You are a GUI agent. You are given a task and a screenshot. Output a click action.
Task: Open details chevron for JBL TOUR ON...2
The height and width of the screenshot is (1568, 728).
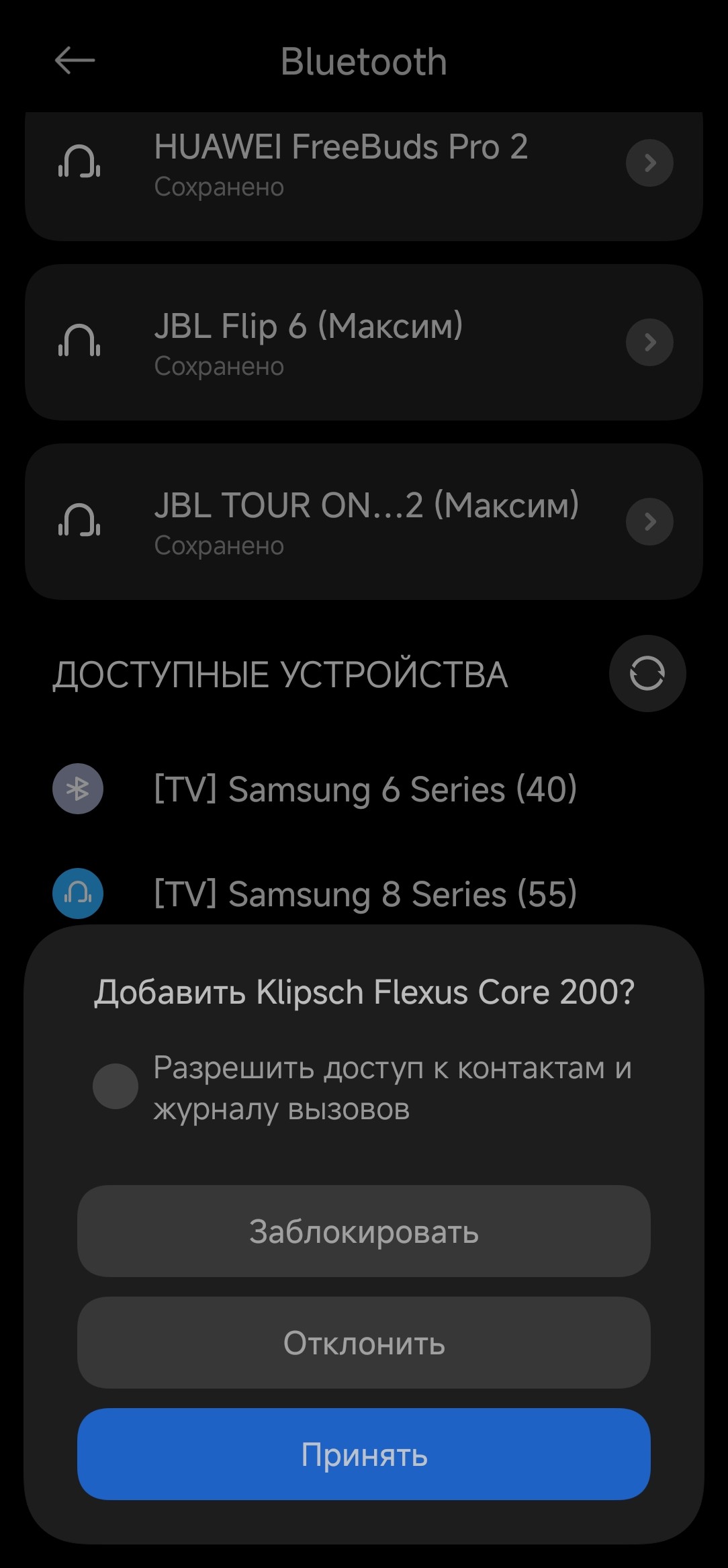(x=649, y=521)
